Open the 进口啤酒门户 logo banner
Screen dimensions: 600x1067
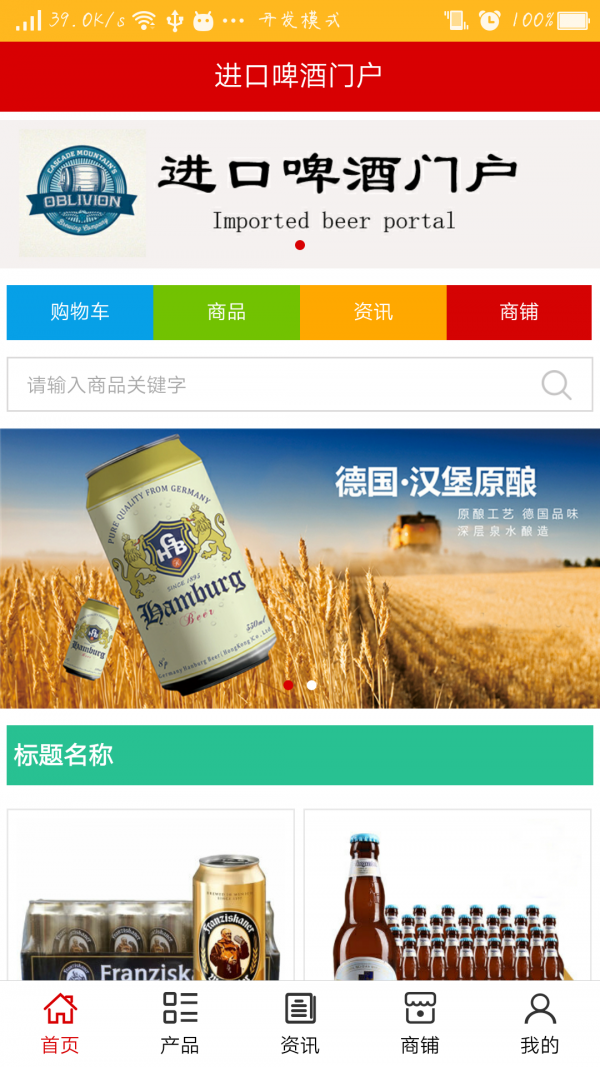coord(300,192)
